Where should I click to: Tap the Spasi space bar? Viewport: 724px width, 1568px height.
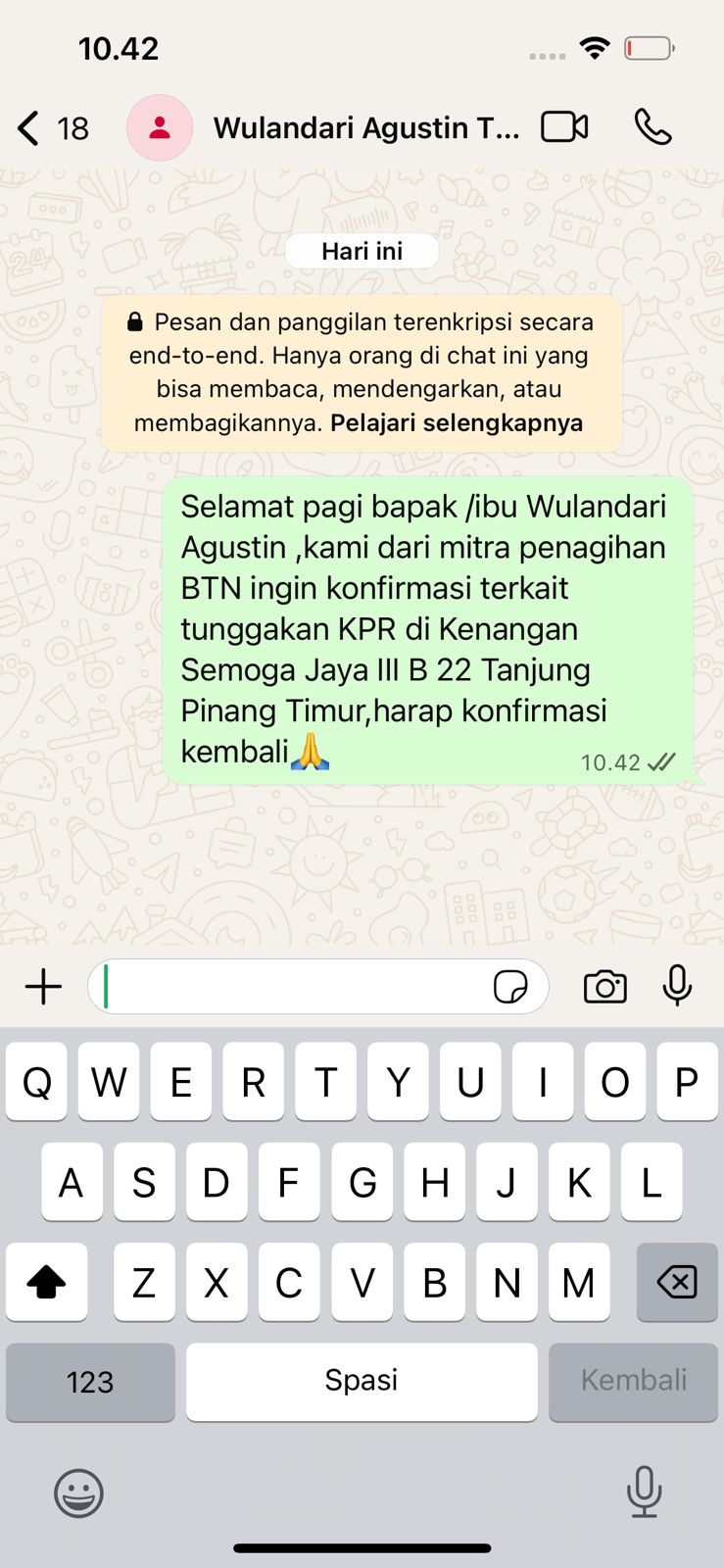[362, 1382]
